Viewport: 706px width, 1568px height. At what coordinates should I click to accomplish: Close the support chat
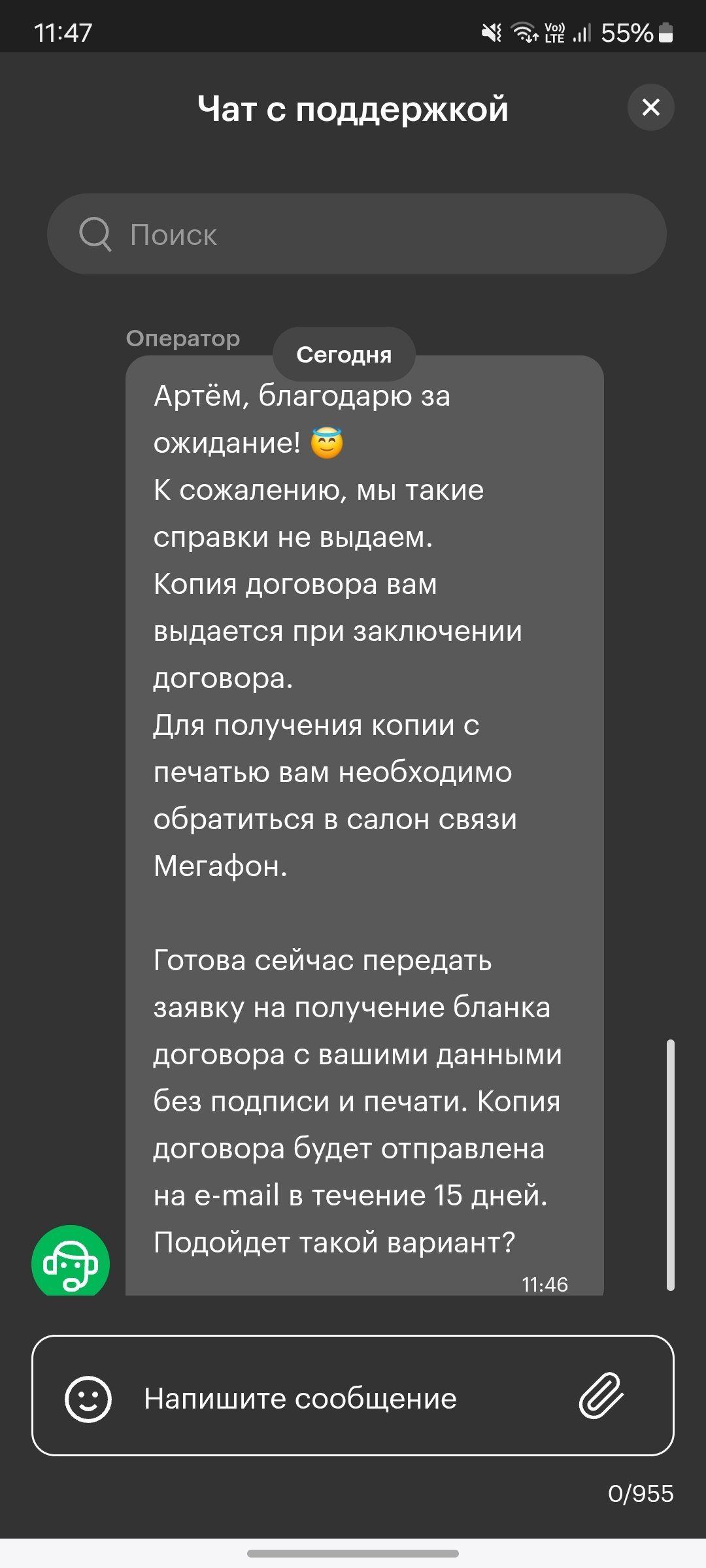coord(650,107)
